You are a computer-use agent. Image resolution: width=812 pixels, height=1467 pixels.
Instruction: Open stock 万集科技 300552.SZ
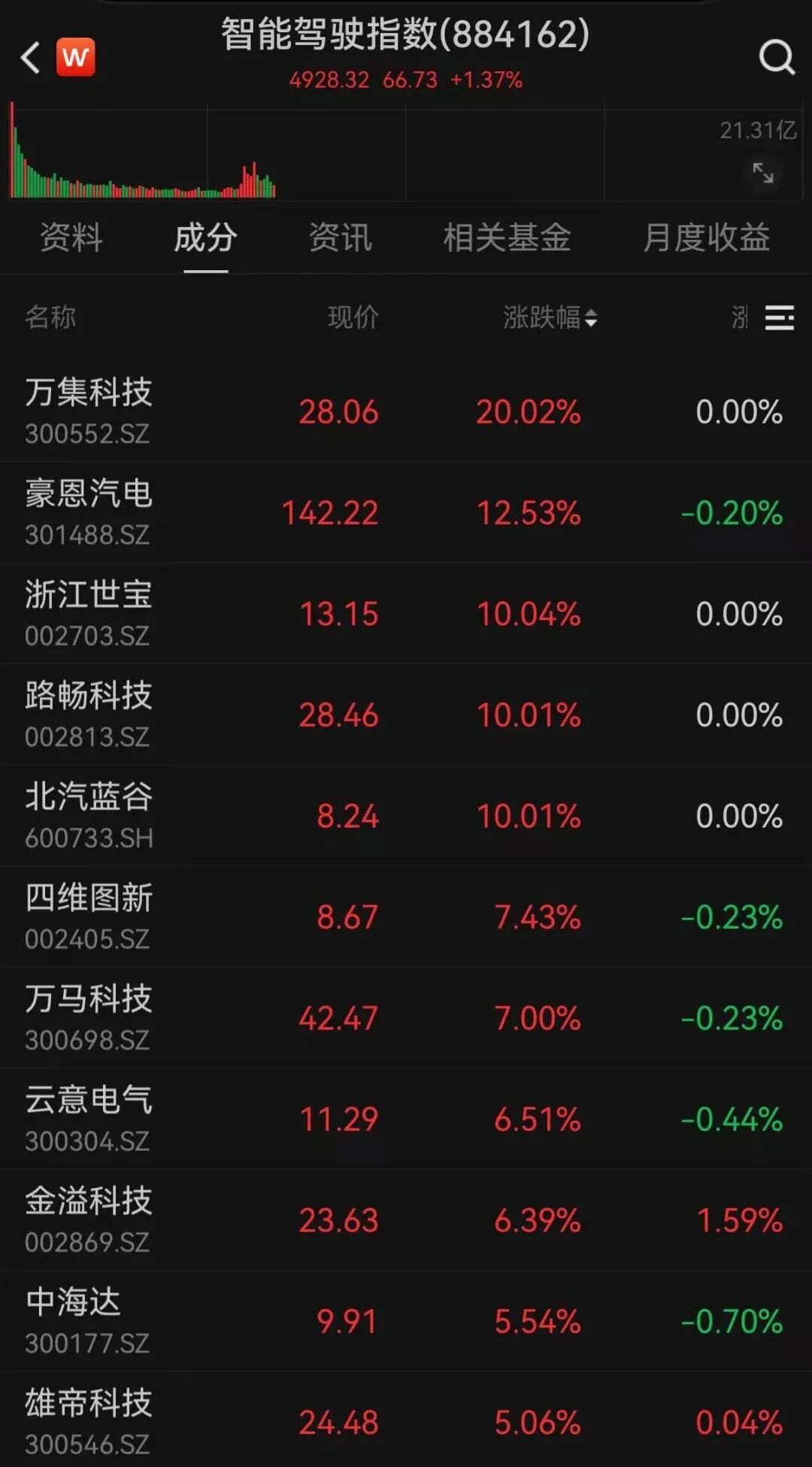tap(89, 411)
